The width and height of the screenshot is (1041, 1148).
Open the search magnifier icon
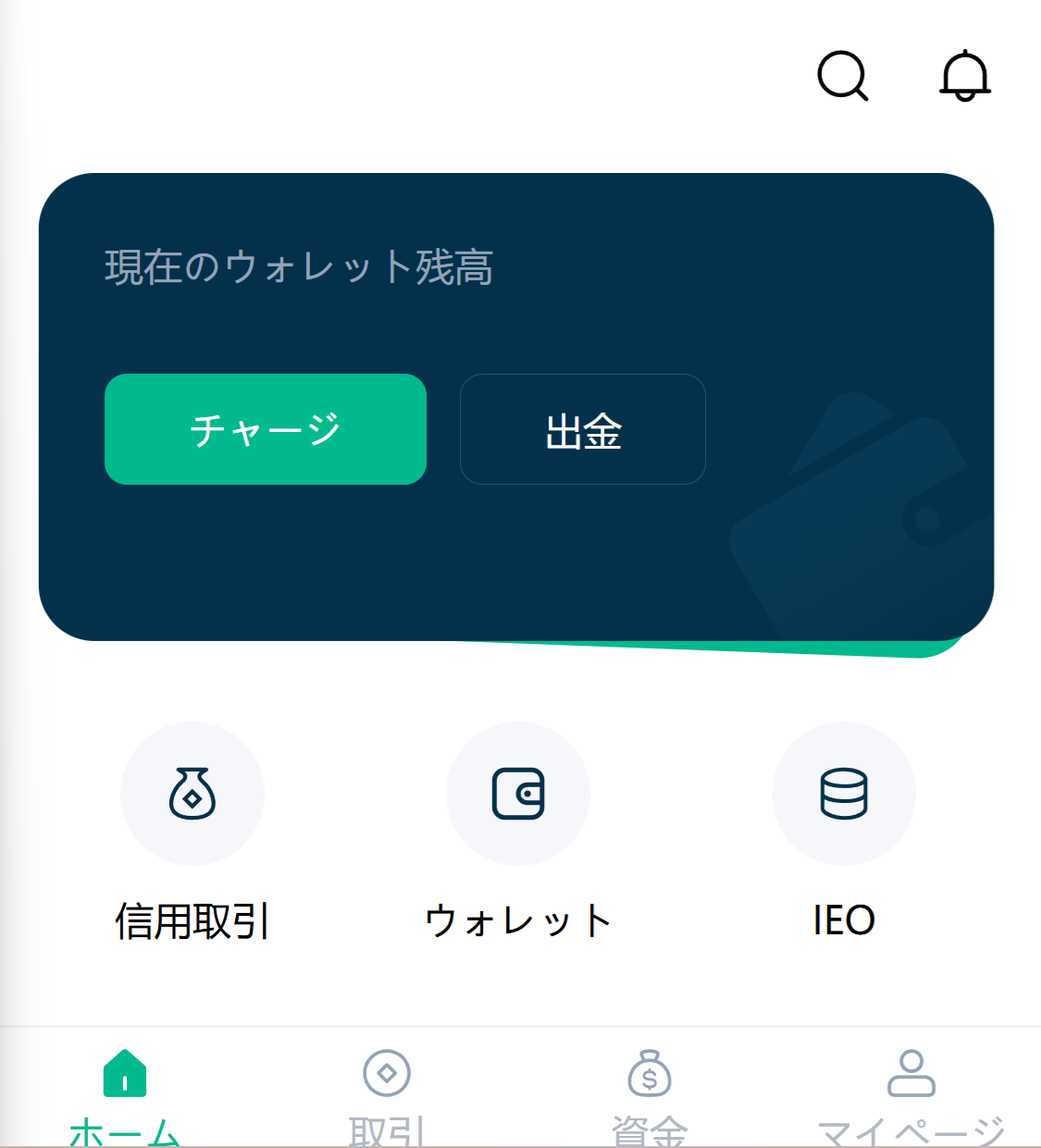(x=842, y=76)
